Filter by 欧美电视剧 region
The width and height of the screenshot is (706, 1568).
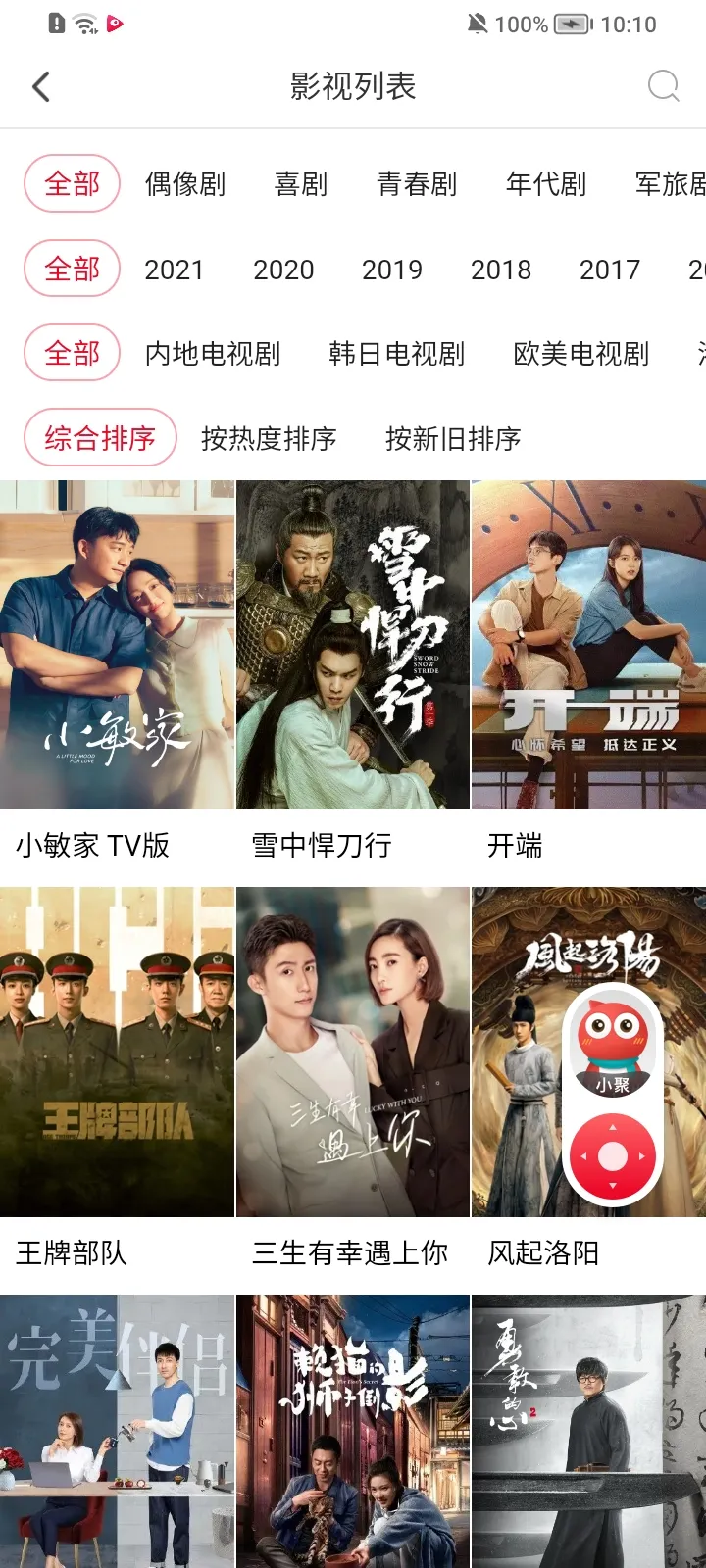pos(581,354)
